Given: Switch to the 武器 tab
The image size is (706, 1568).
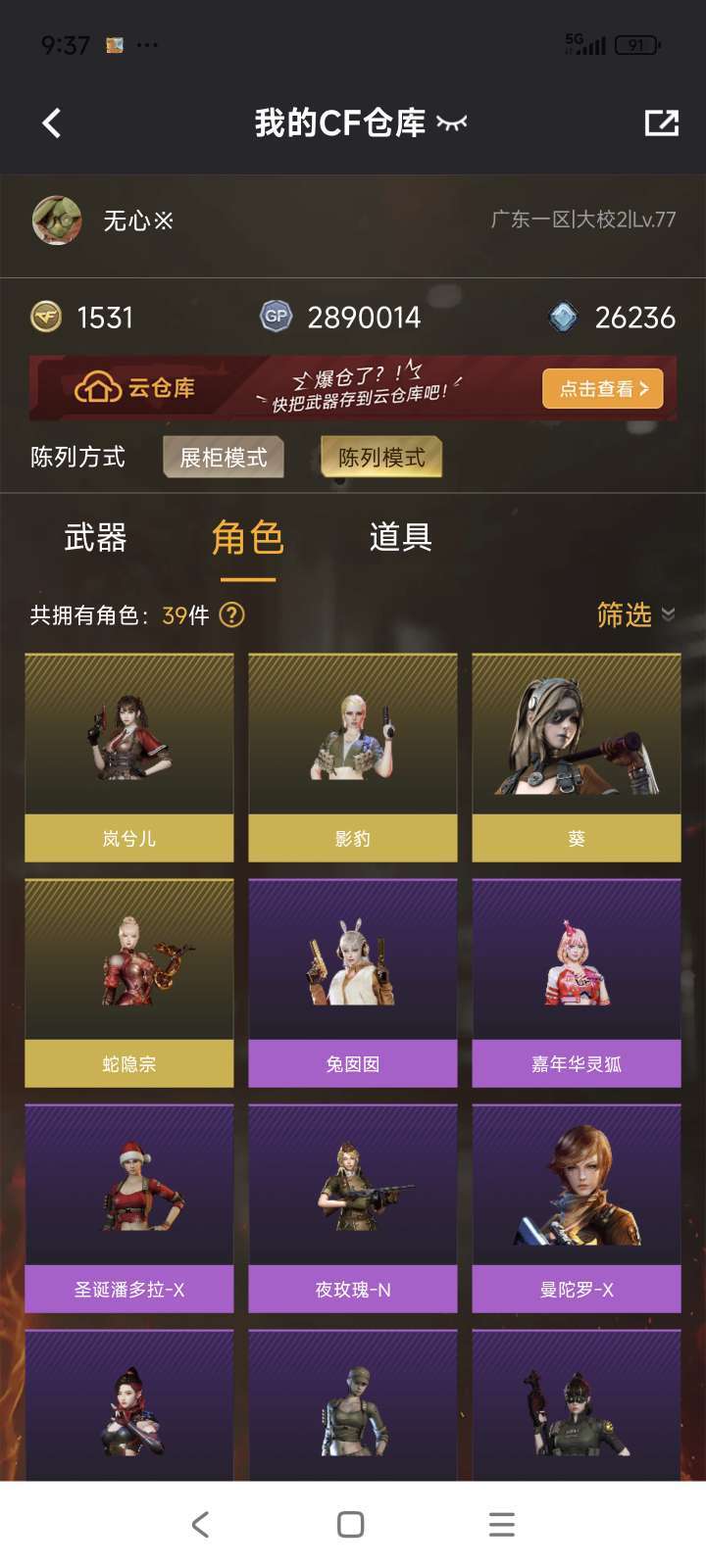Looking at the screenshot, I should point(95,538).
